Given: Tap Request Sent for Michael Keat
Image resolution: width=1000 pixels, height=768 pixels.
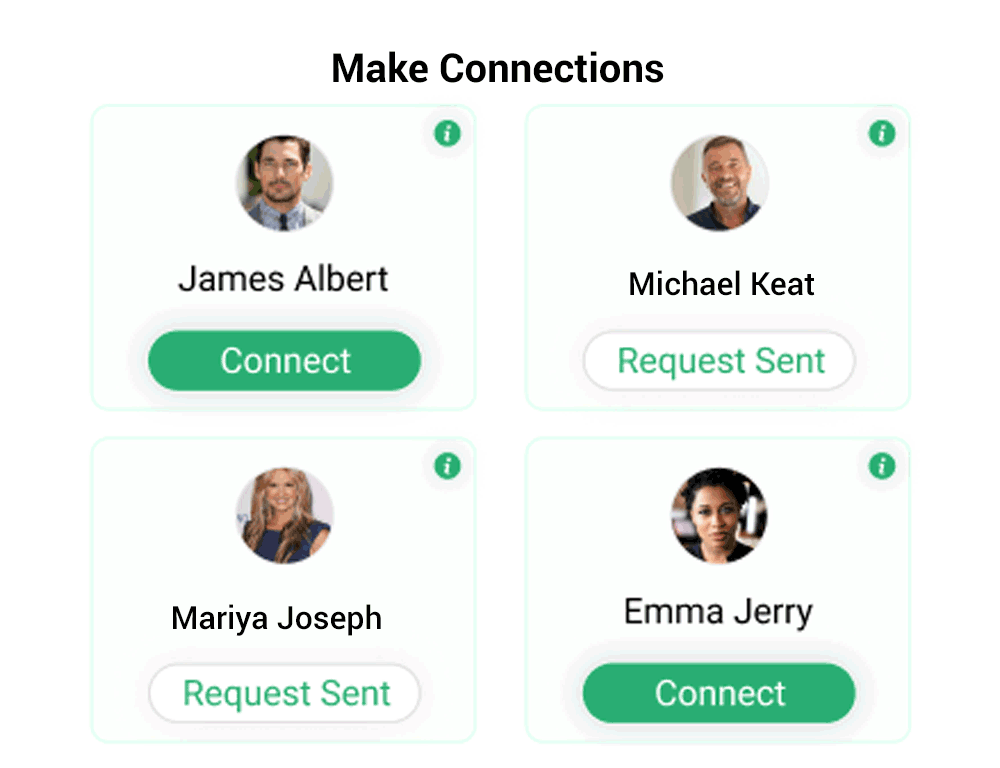Looking at the screenshot, I should (x=720, y=360).
